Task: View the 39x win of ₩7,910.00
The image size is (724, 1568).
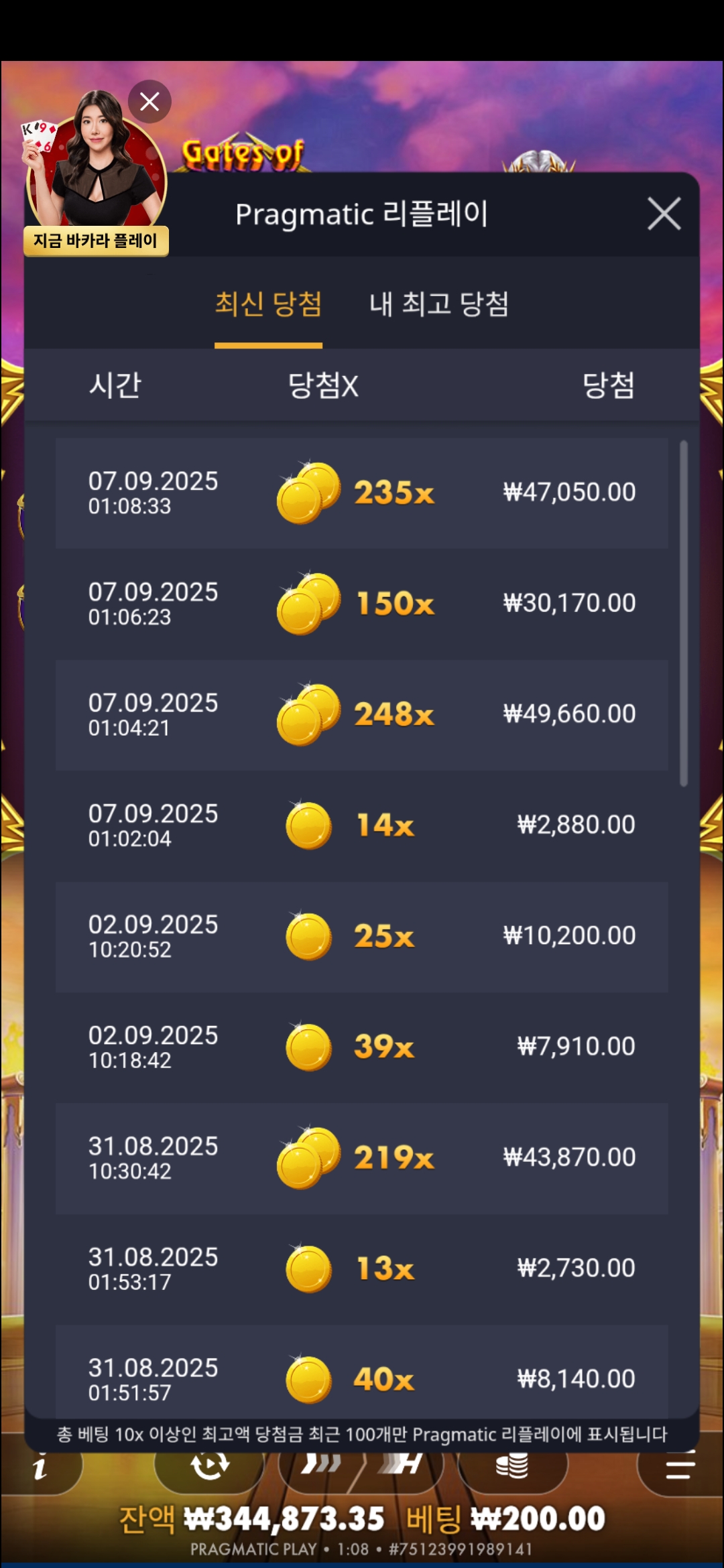Action: 361,1047
